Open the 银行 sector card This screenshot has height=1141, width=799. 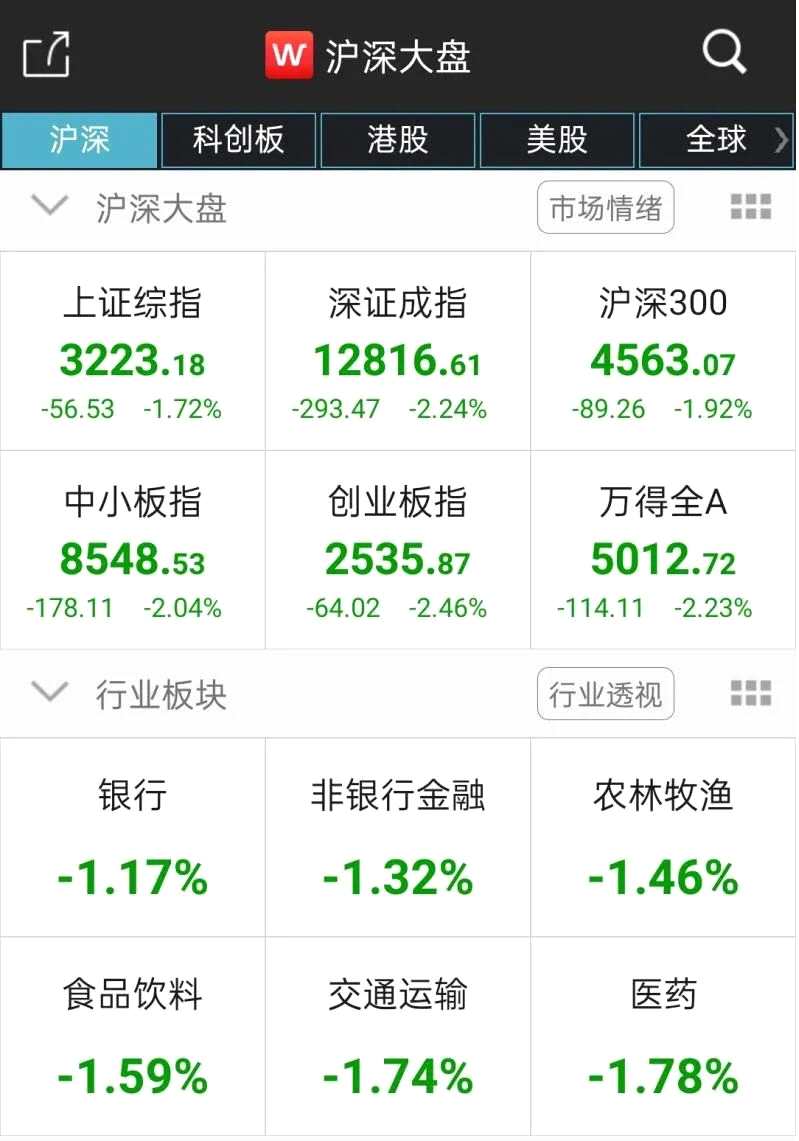tap(133, 838)
